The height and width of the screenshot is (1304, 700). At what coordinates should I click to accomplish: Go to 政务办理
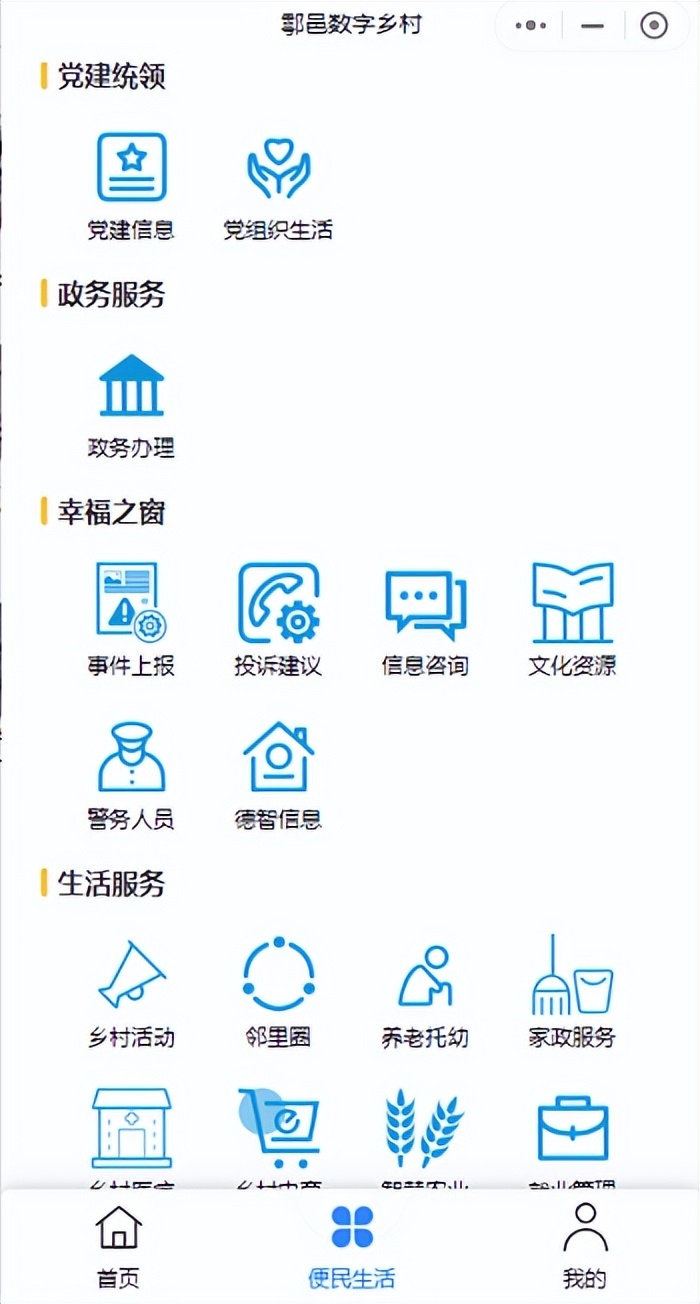(x=131, y=404)
